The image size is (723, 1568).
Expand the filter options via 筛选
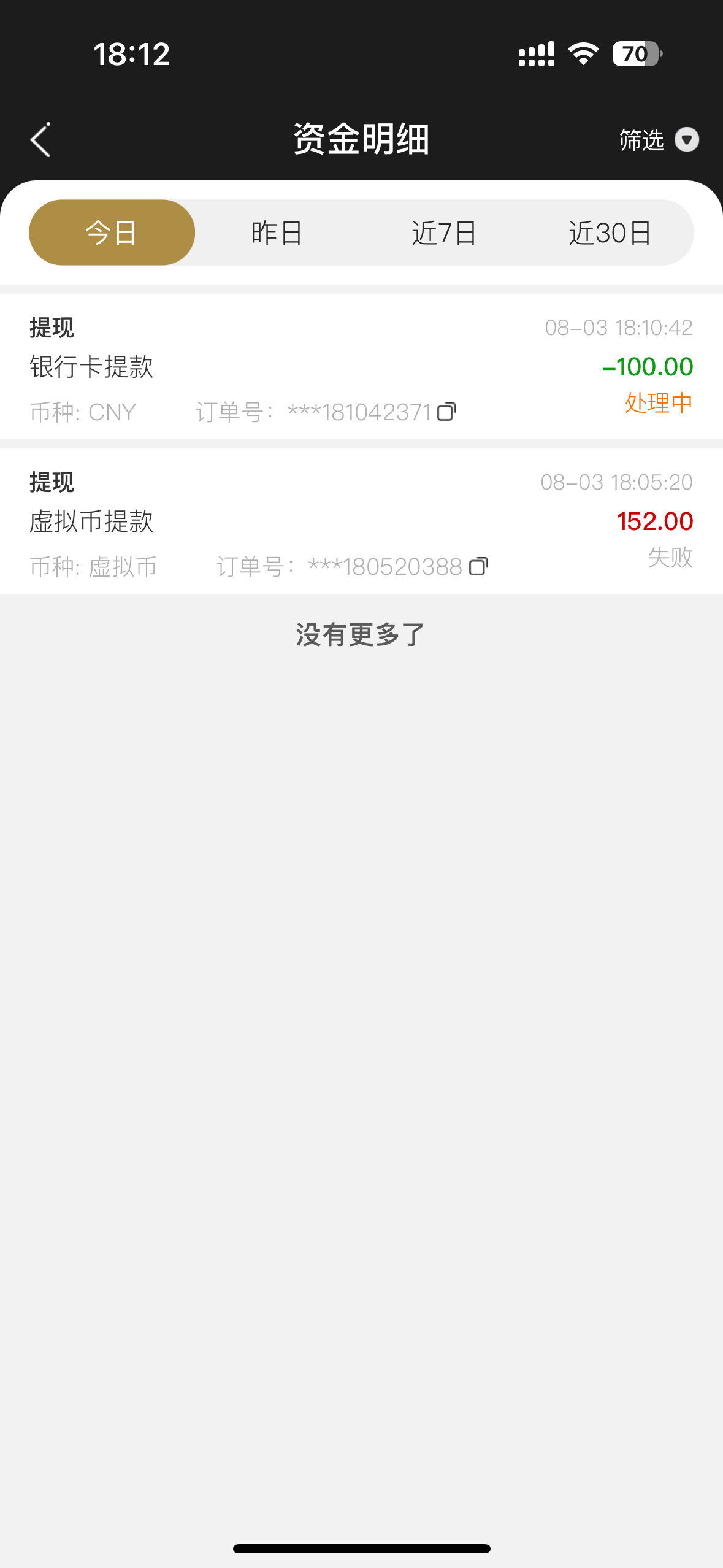pos(641,140)
